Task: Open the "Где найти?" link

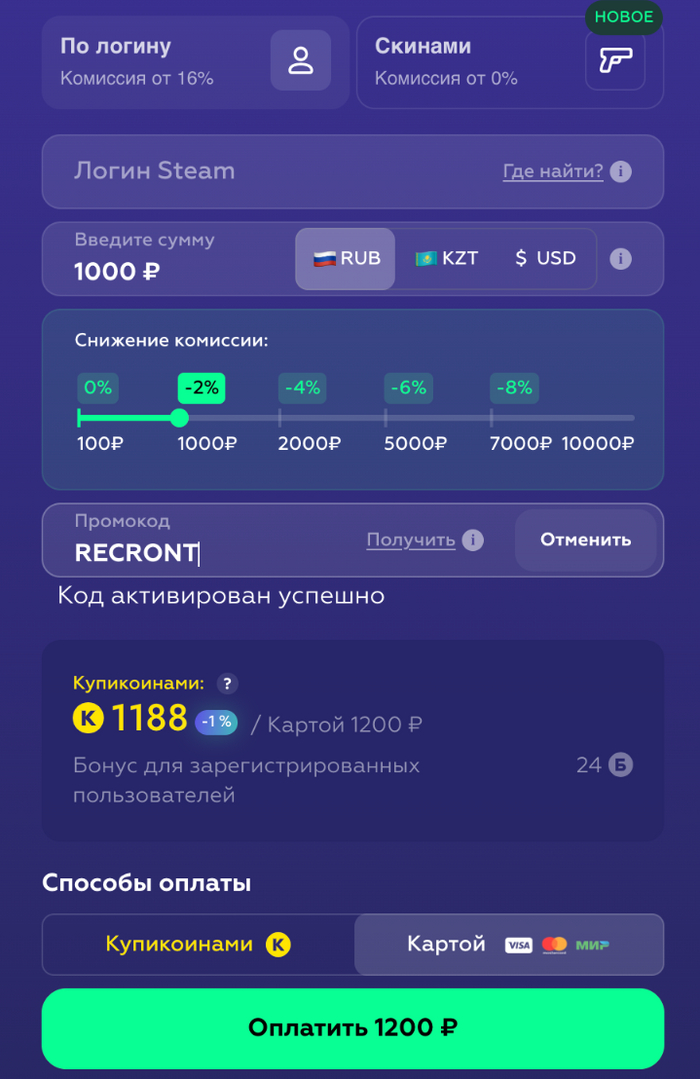Action: click(x=553, y=172)
